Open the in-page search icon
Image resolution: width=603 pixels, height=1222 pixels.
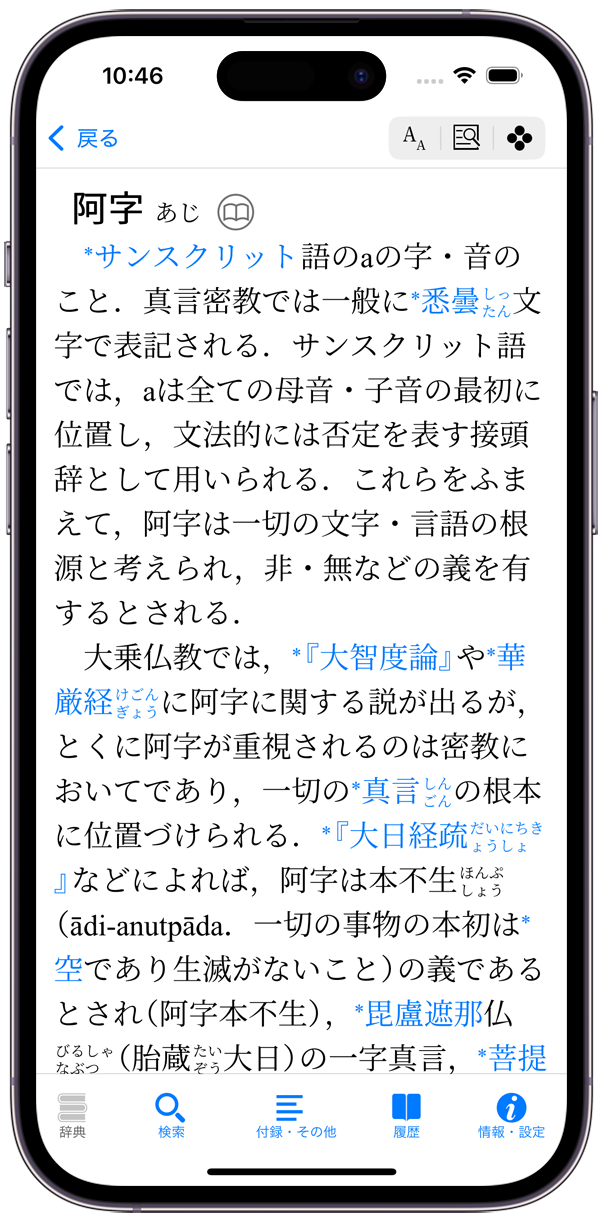click(x=466, y=138)
